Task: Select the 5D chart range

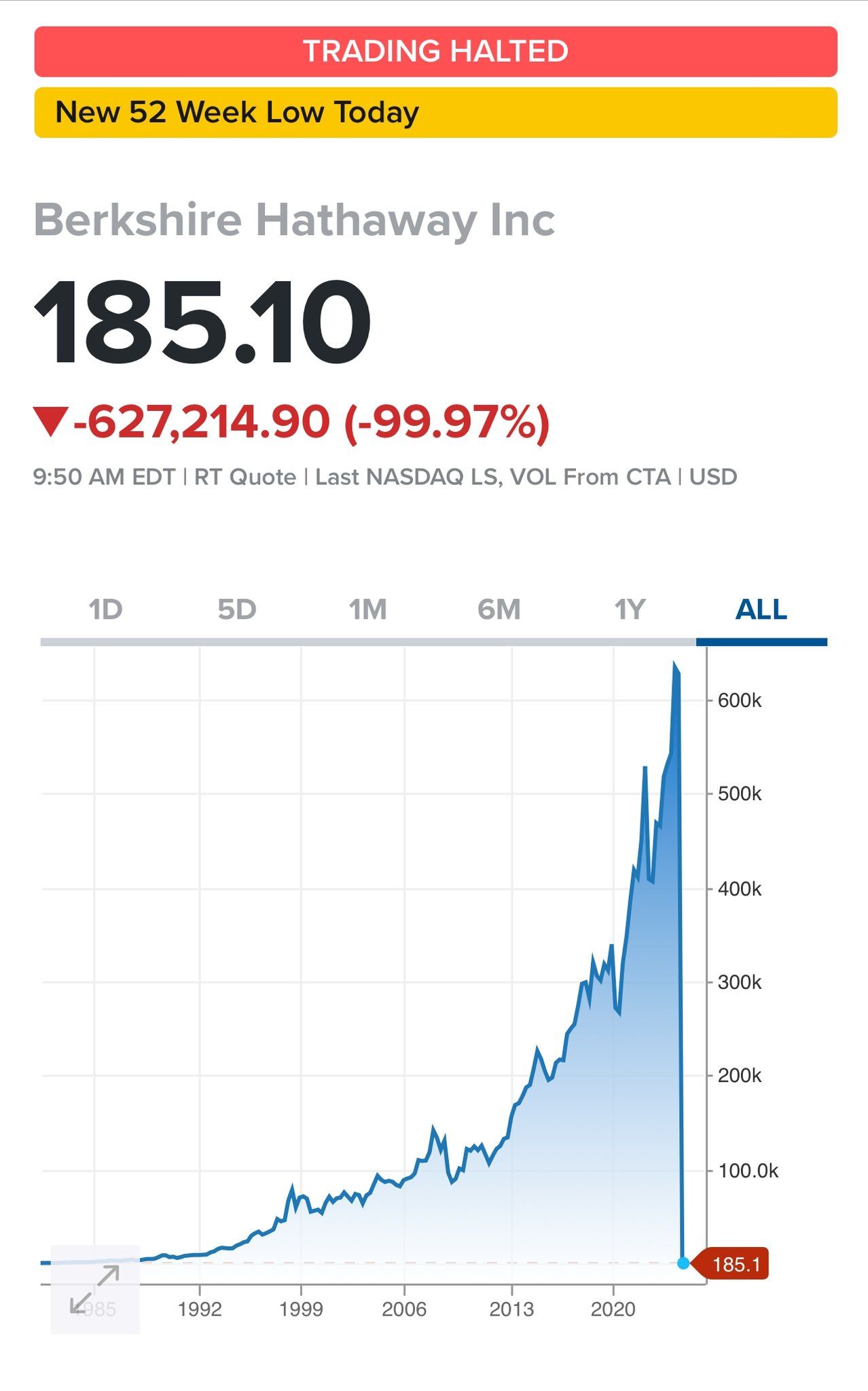Action: tap(236, 610)
